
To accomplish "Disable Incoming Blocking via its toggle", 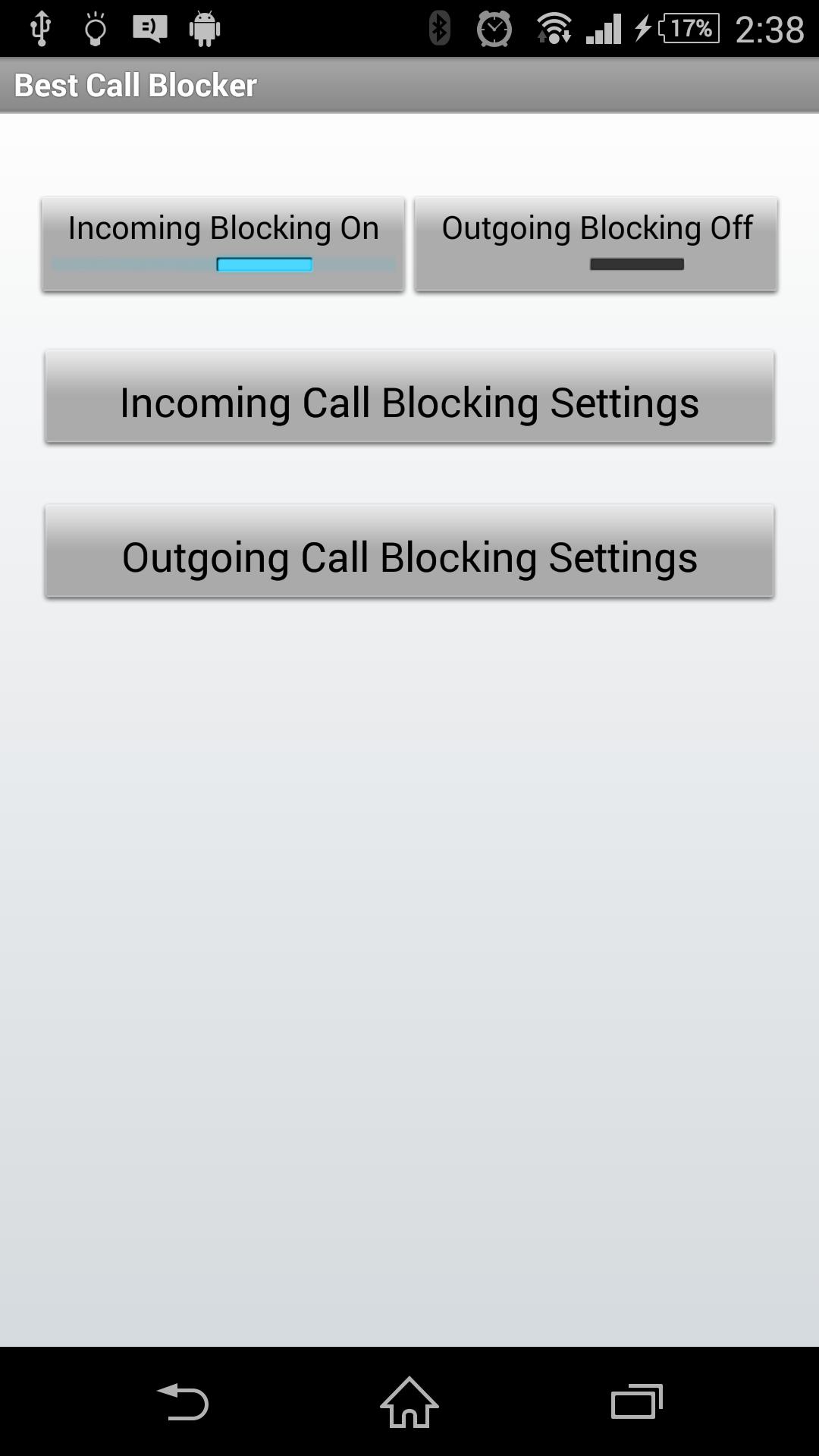I will (223, 243).
